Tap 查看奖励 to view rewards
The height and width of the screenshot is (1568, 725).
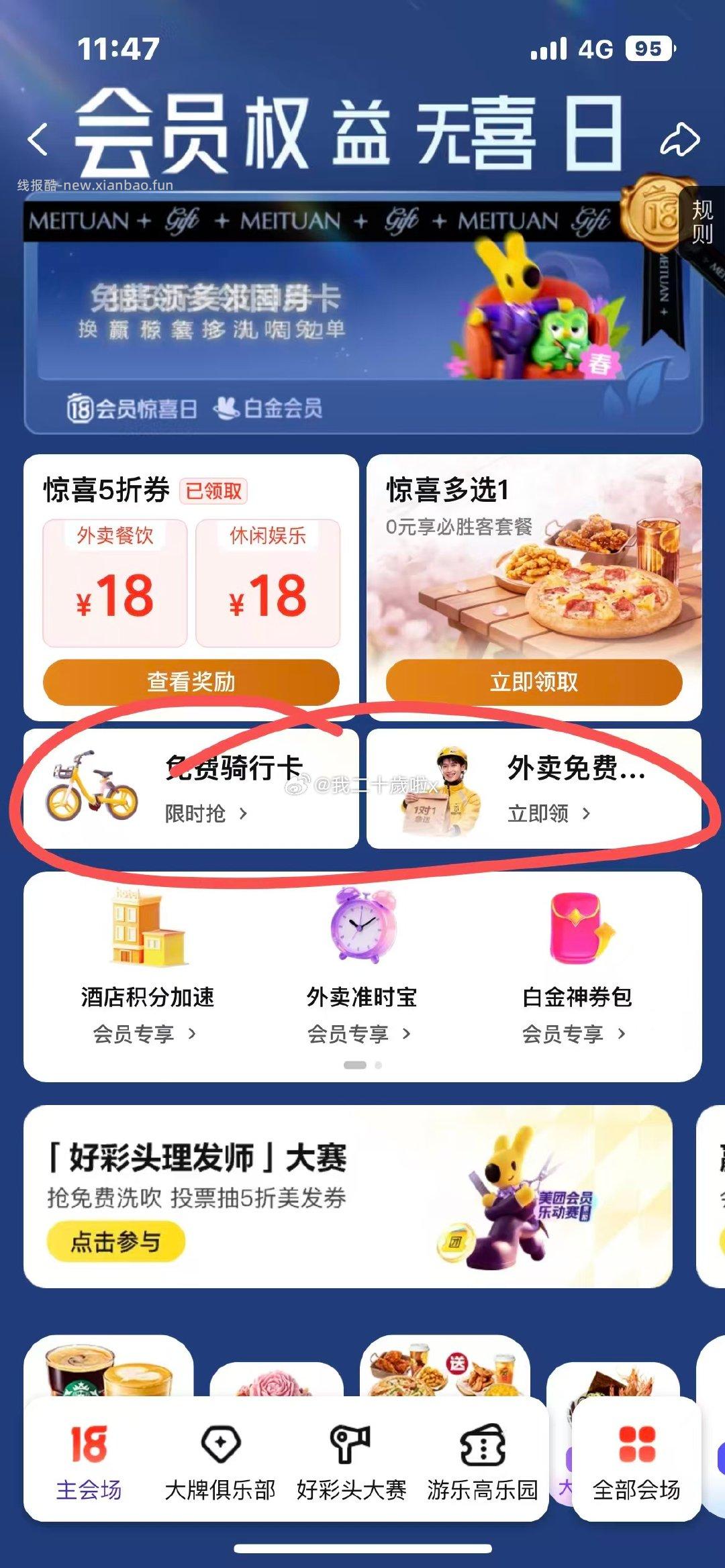click(190, 680)
